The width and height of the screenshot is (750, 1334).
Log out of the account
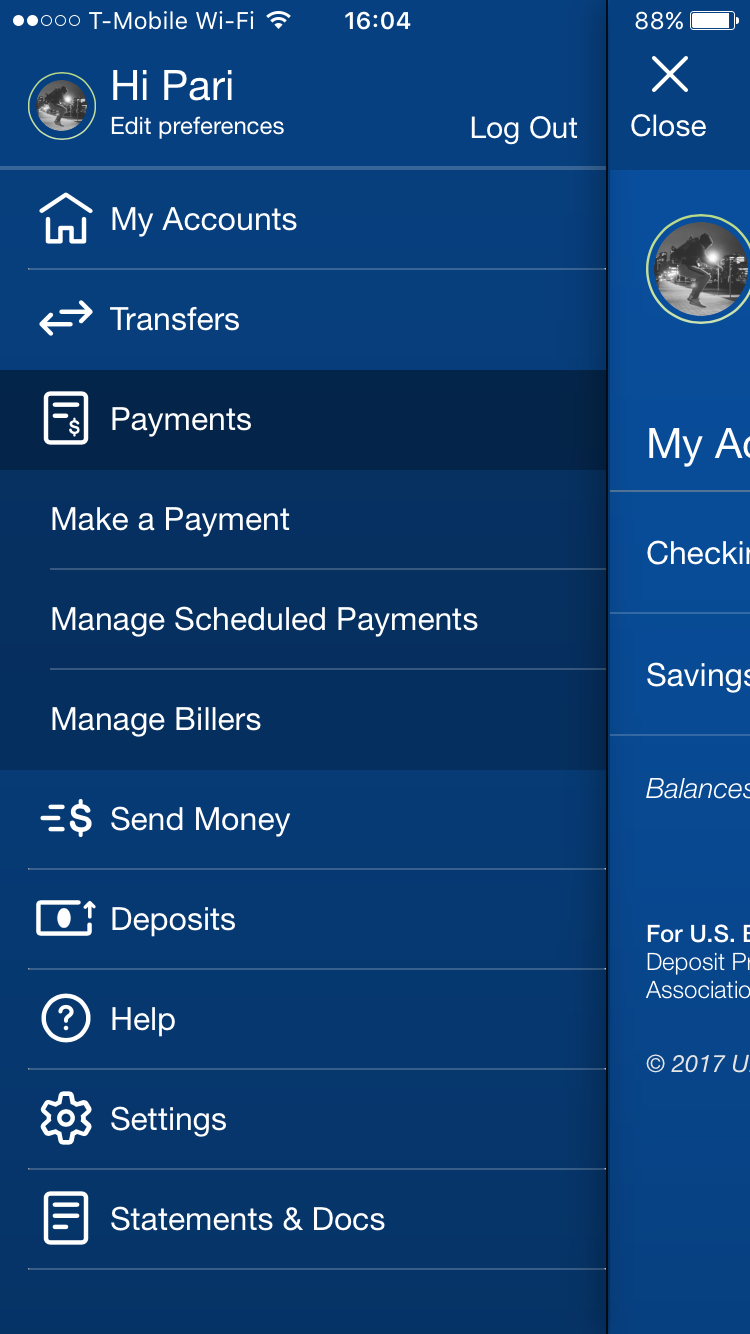pos(523,128)
